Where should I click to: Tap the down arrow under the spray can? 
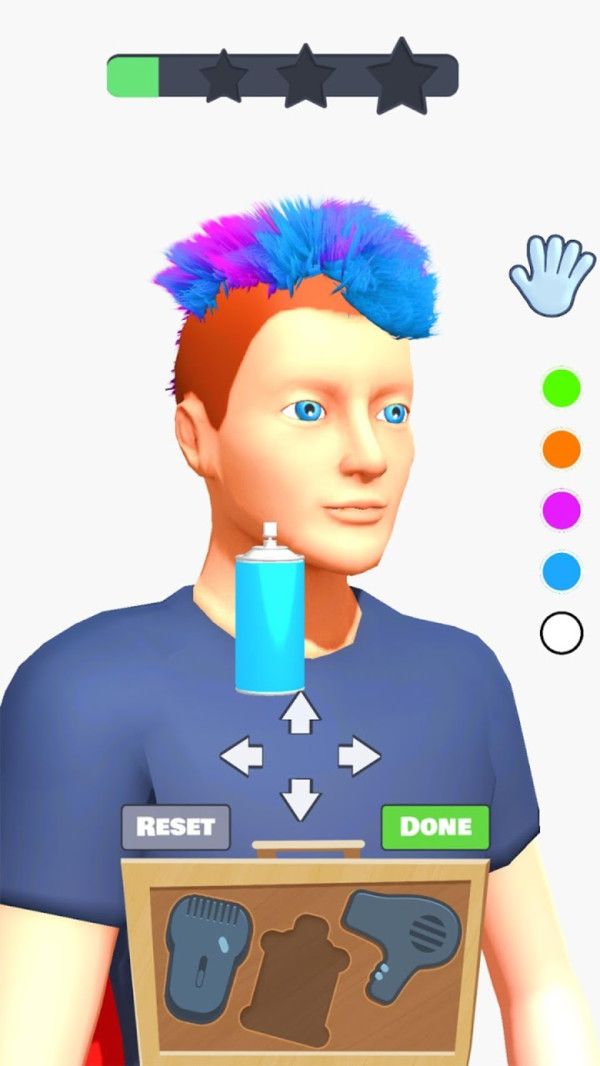[x=299, y=799]
